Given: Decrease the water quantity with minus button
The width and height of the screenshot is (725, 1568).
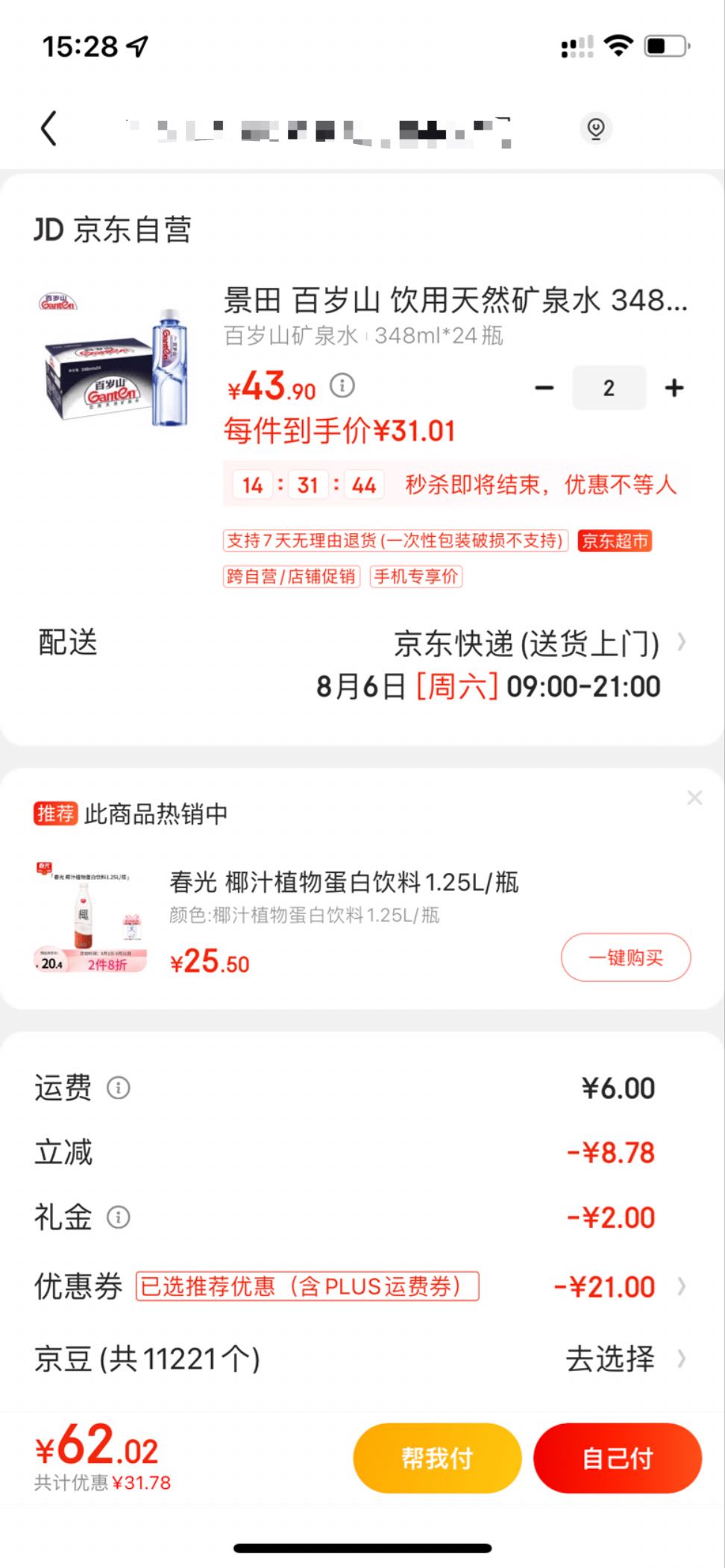Looking at the screenshot, I should pyautogui.click(x=544, y=387).
